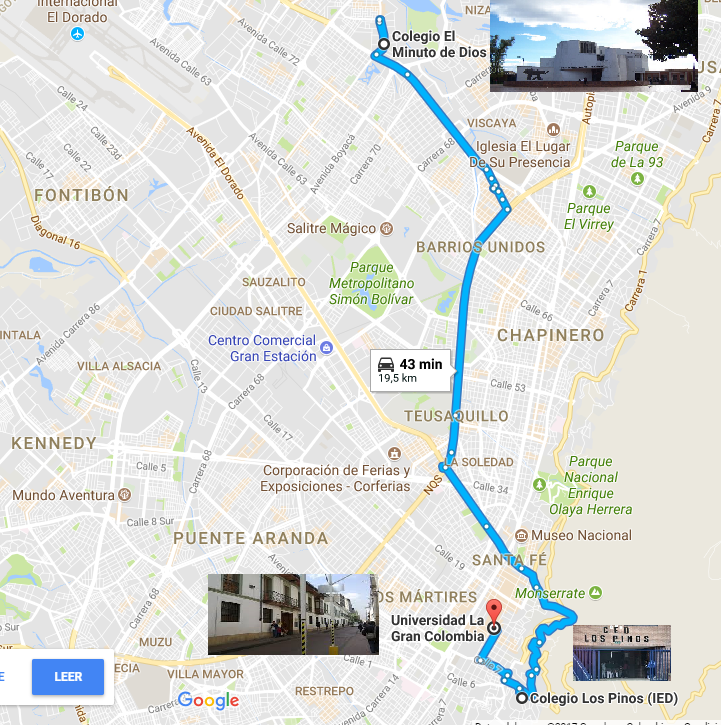Open the Museo Nacional place marker

pos(521,535)
